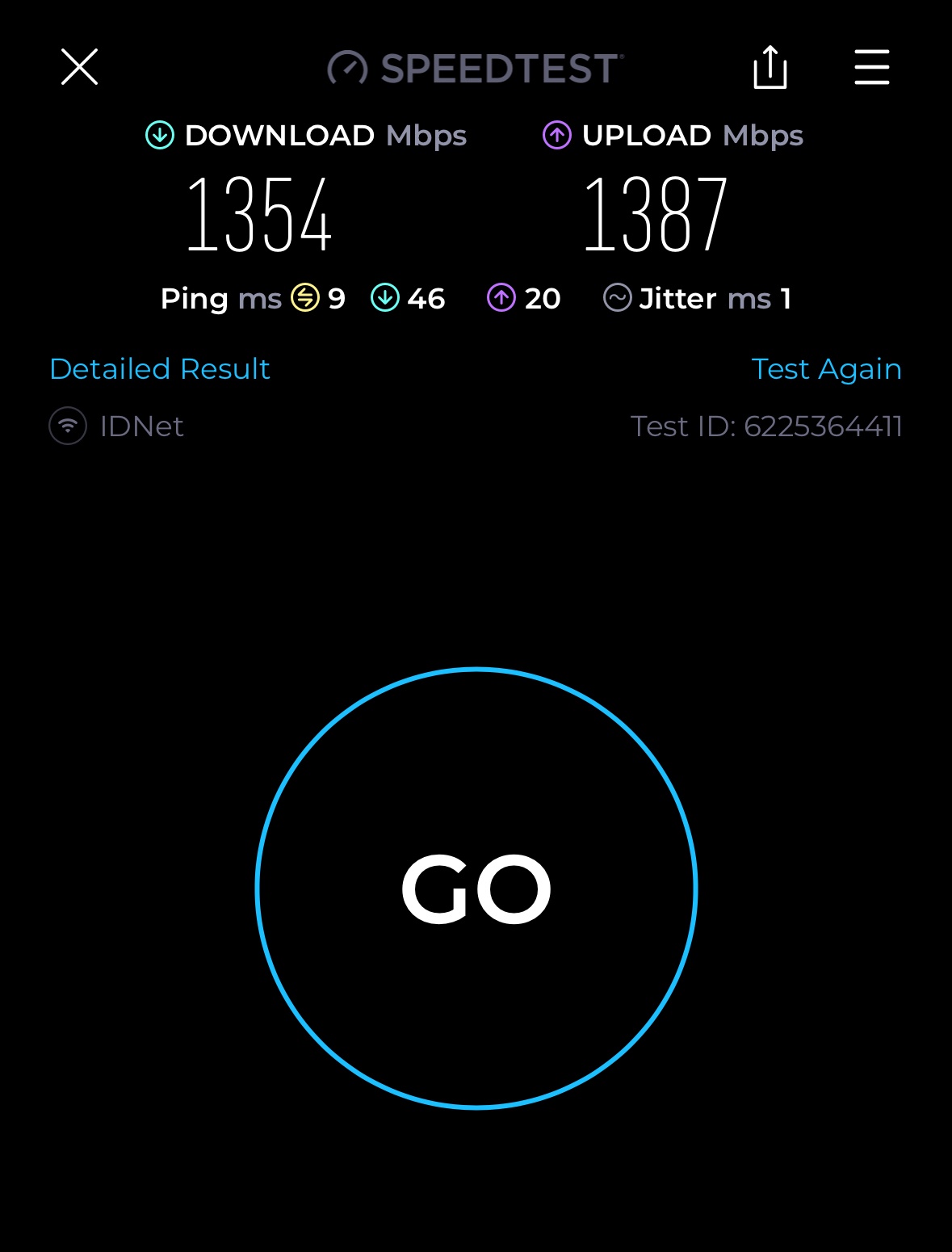Share the speed test result
952x1252 pixels.
click(x=770, y=67)
